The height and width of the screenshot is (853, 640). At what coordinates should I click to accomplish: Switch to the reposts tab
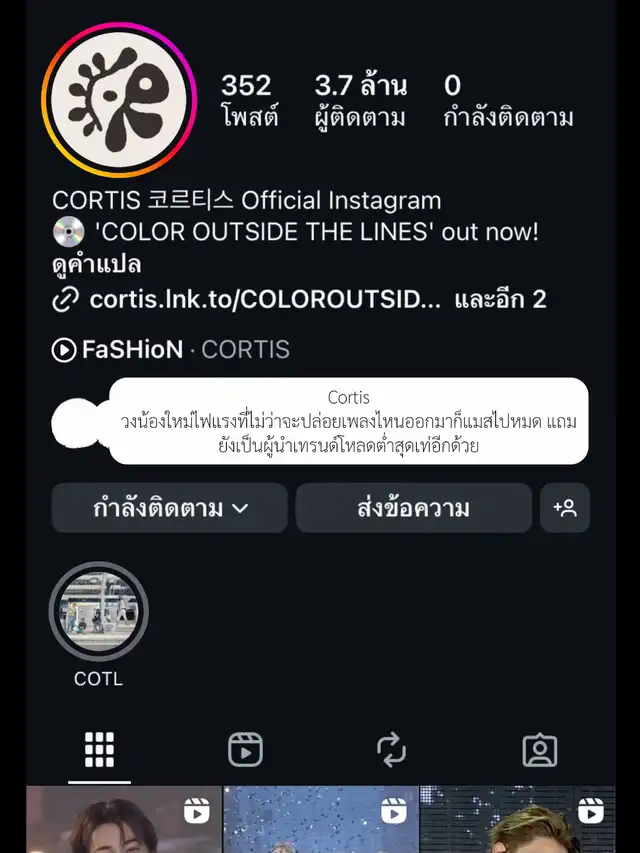391,749
